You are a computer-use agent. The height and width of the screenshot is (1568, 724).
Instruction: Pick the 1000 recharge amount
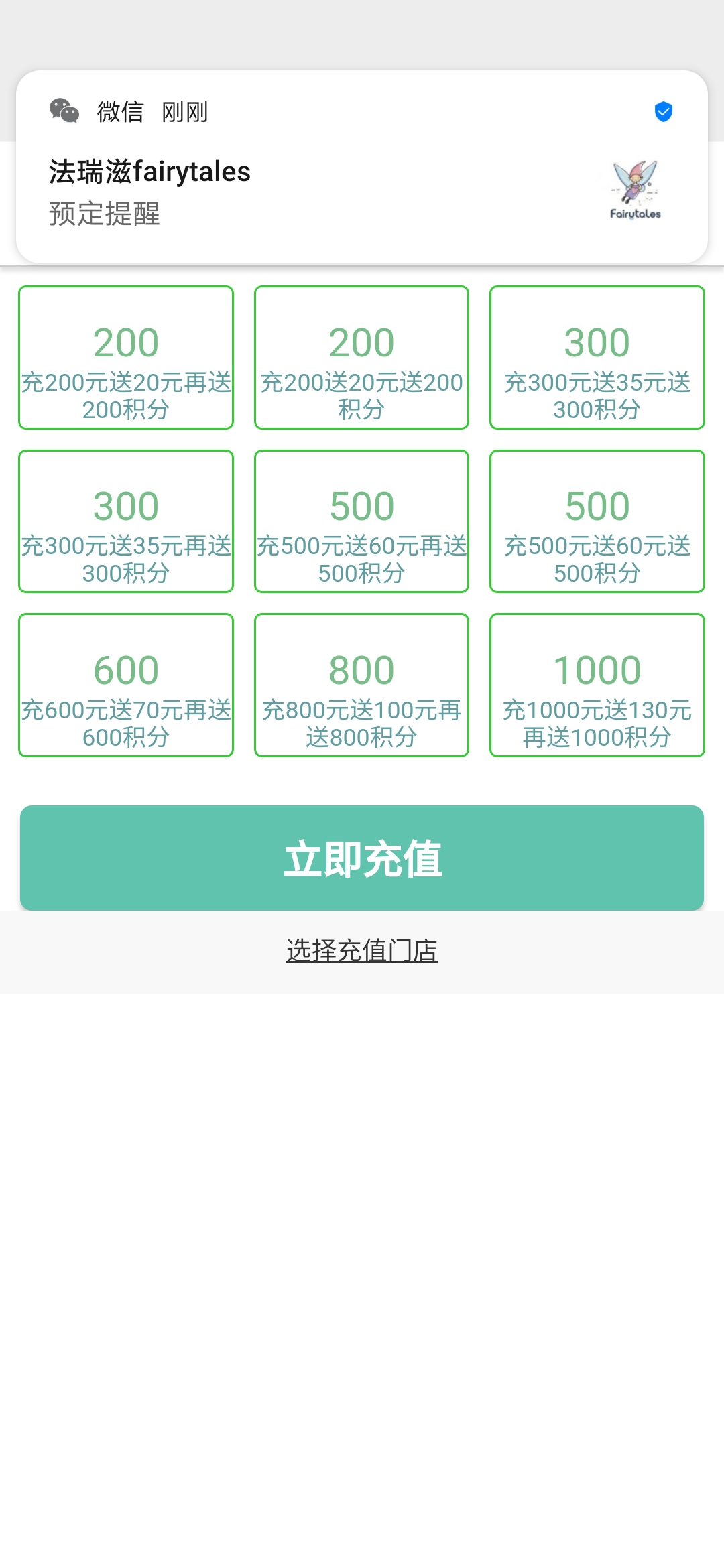(x=597, y=685)
